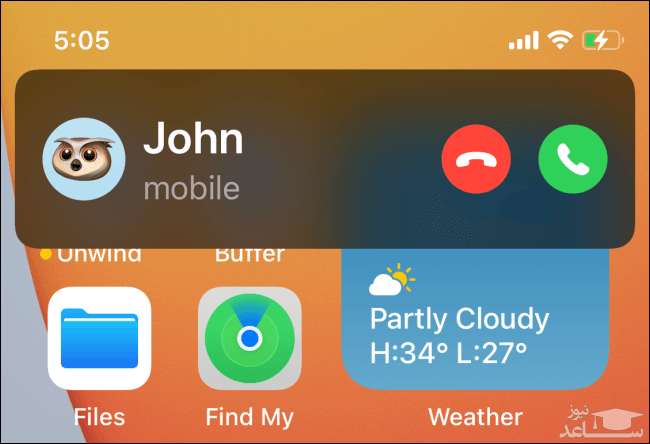
Task: Open the Files app
Action: (x=99, y=338)
